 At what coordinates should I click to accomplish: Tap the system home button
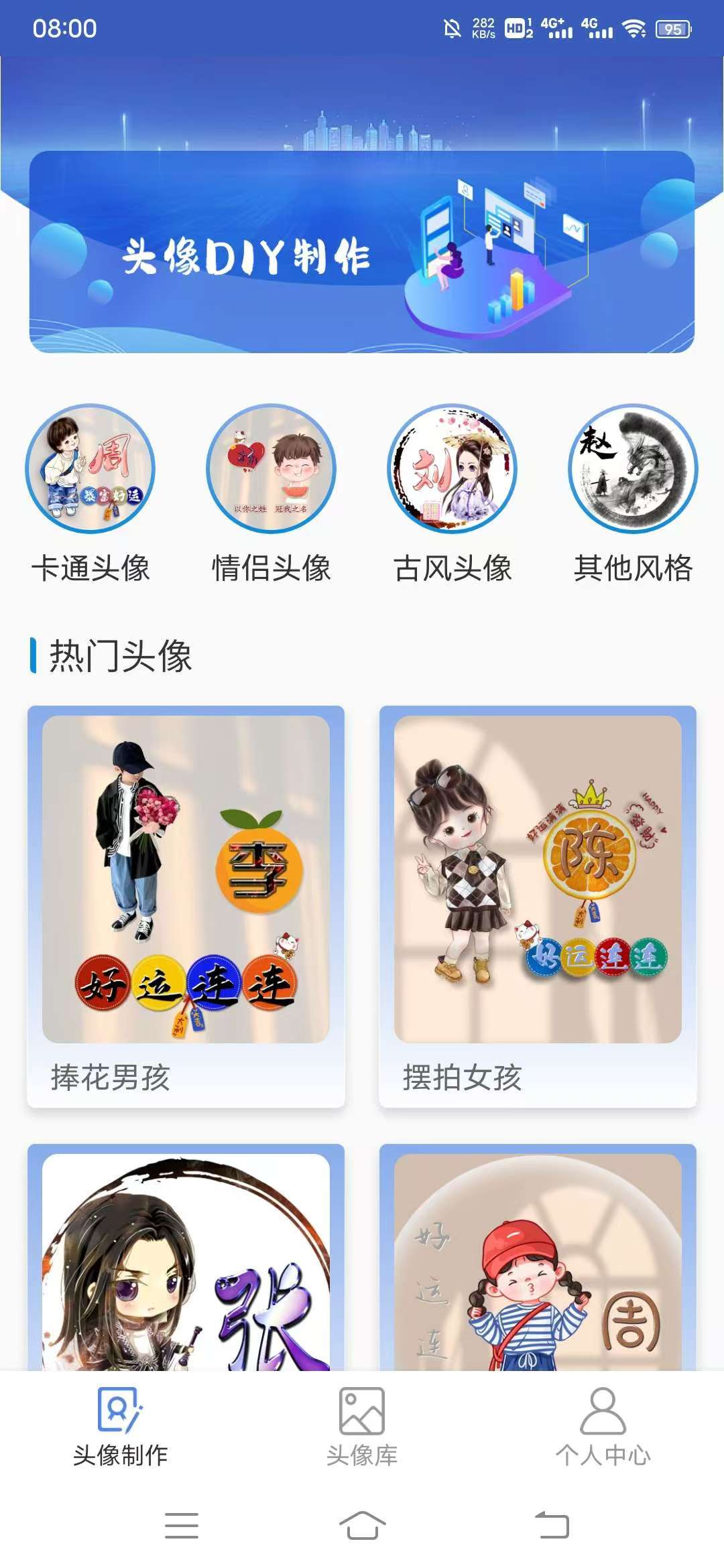[362, 1526]
